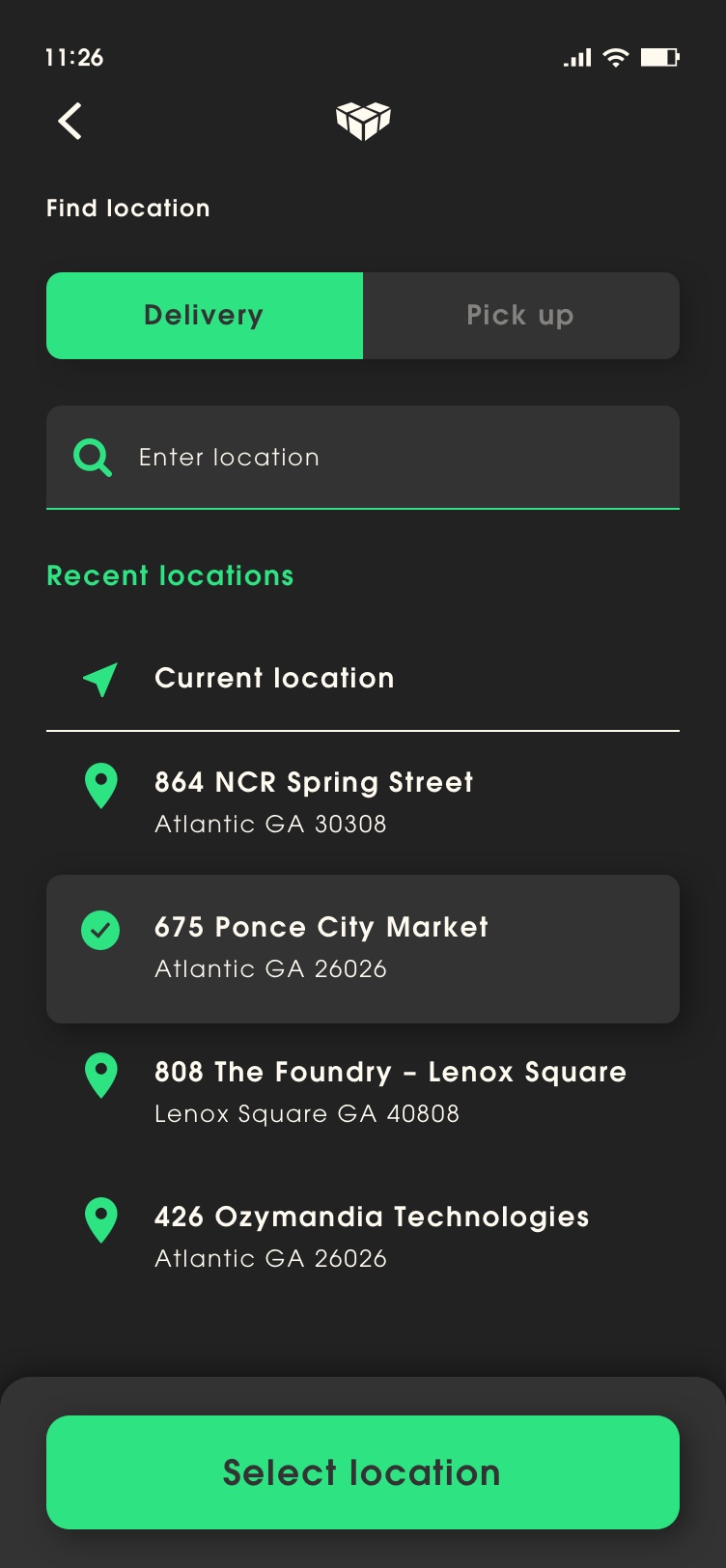Image resolution: width=726 pixels, height=1568 pixels.
Task: Go back using the arrow icon
Action: pyautogui.click(x=70, y=122)
